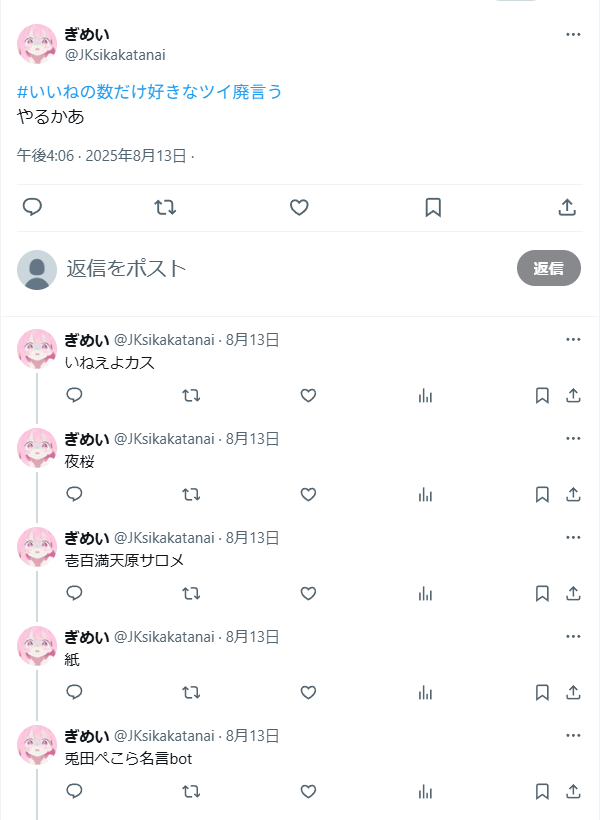
Task: Open the hashtag #いいねの数だけ好きなツイ廃言う
Action: tap(150, 92)
